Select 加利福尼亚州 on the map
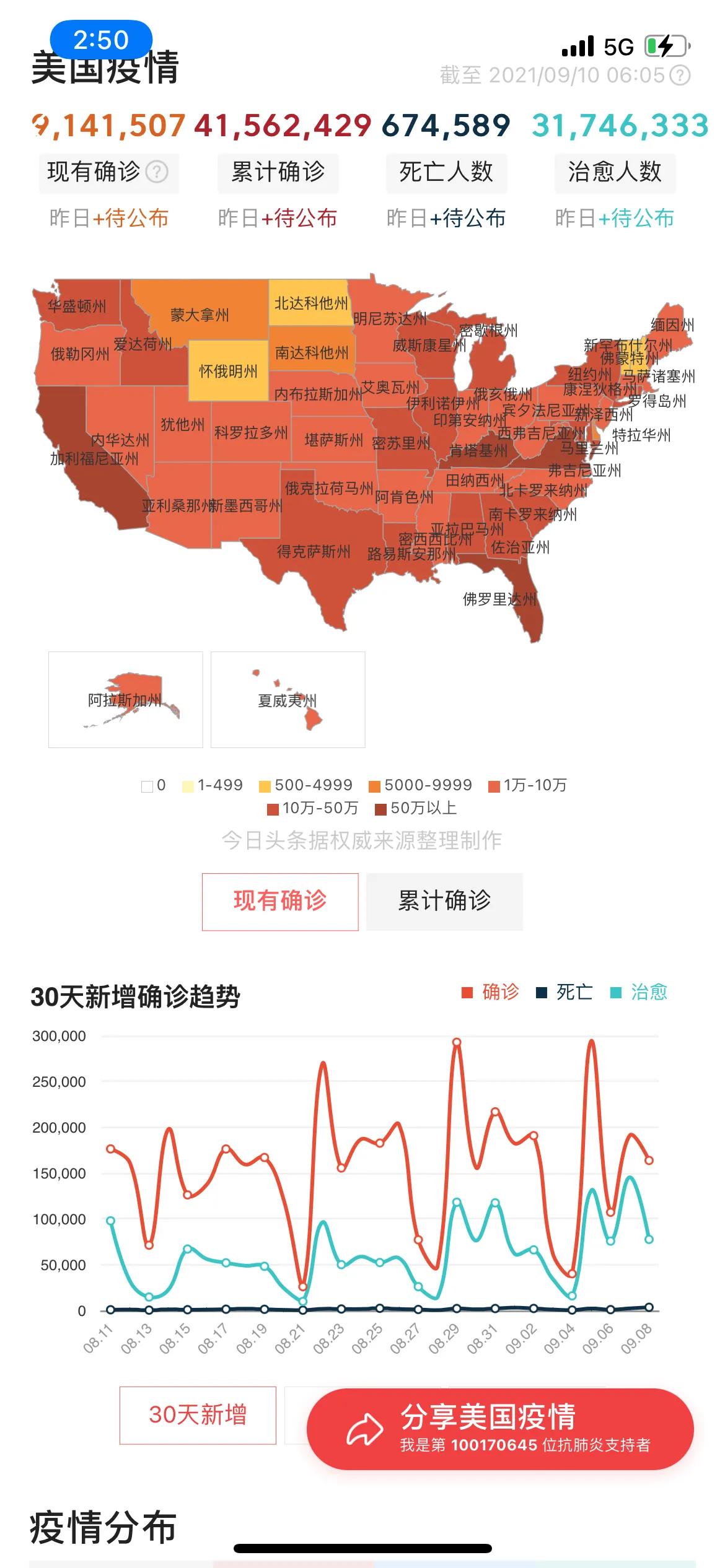 (94, 459)
